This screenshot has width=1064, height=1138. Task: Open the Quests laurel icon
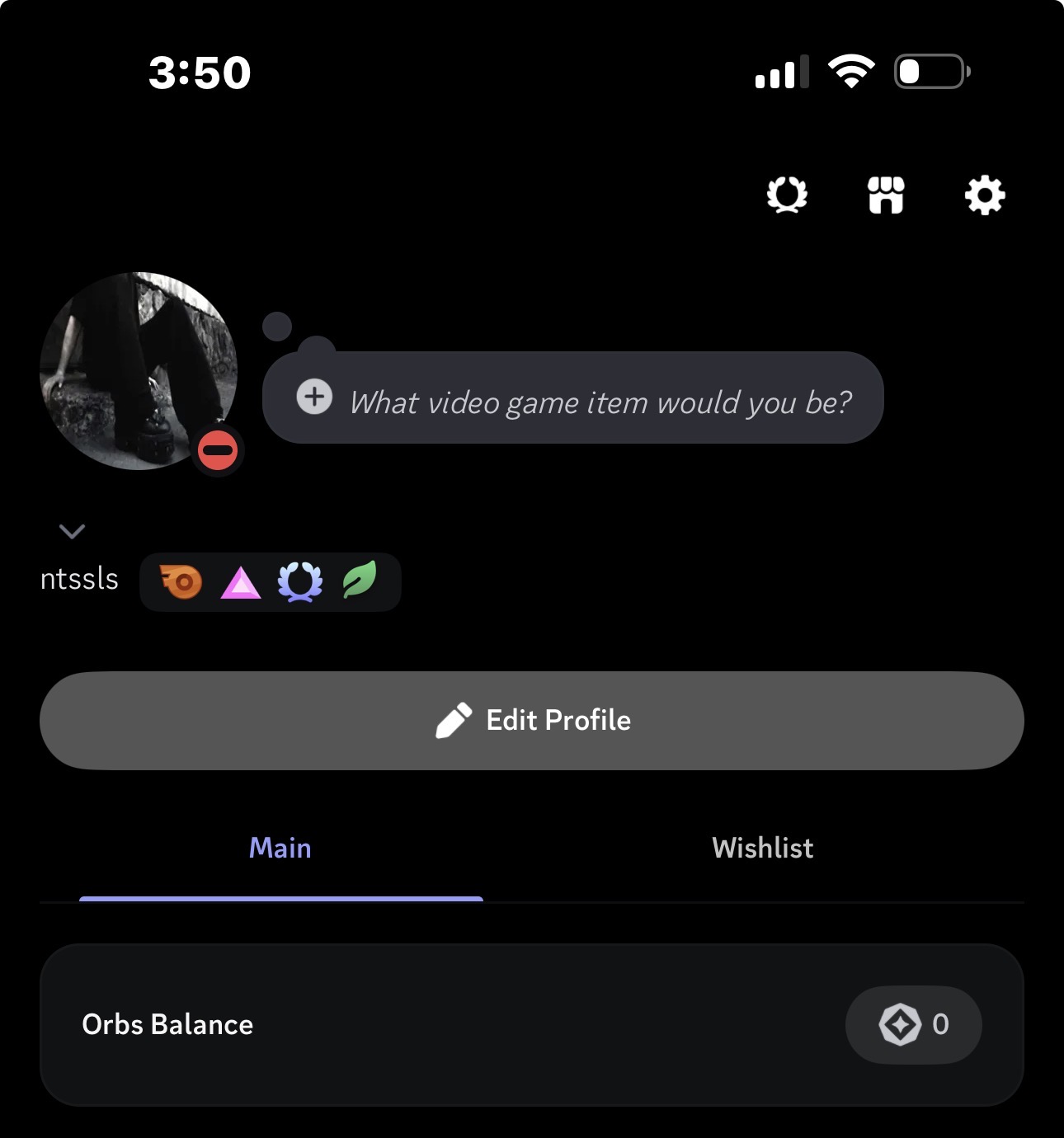coord(787,195)
